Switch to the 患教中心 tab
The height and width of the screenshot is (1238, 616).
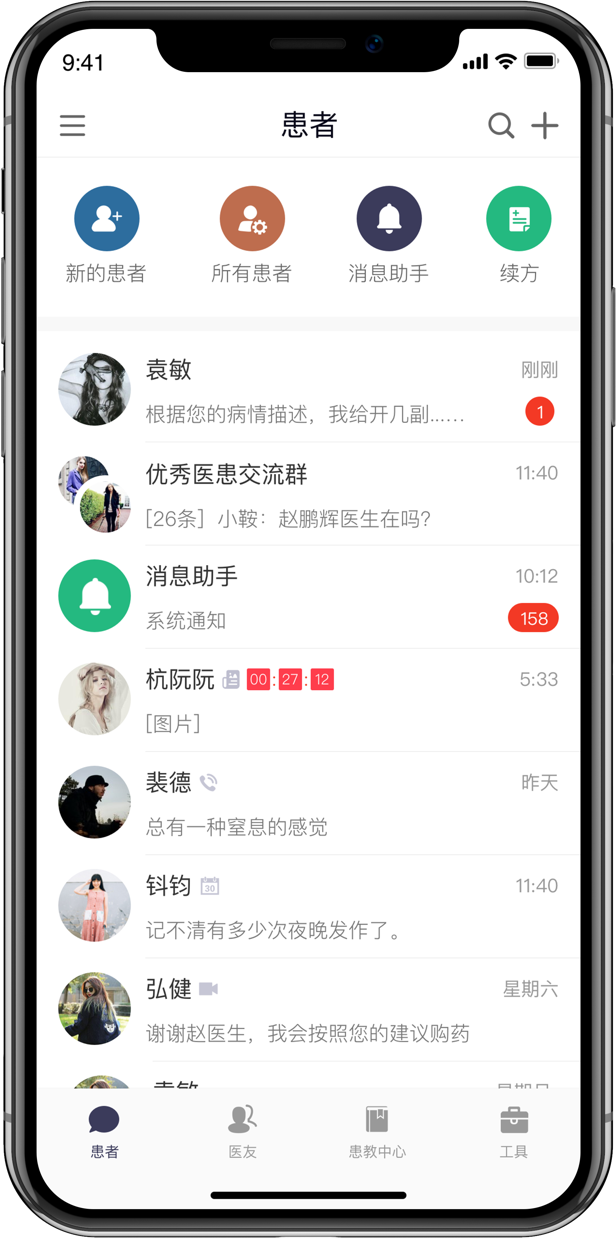(377, 1132)
